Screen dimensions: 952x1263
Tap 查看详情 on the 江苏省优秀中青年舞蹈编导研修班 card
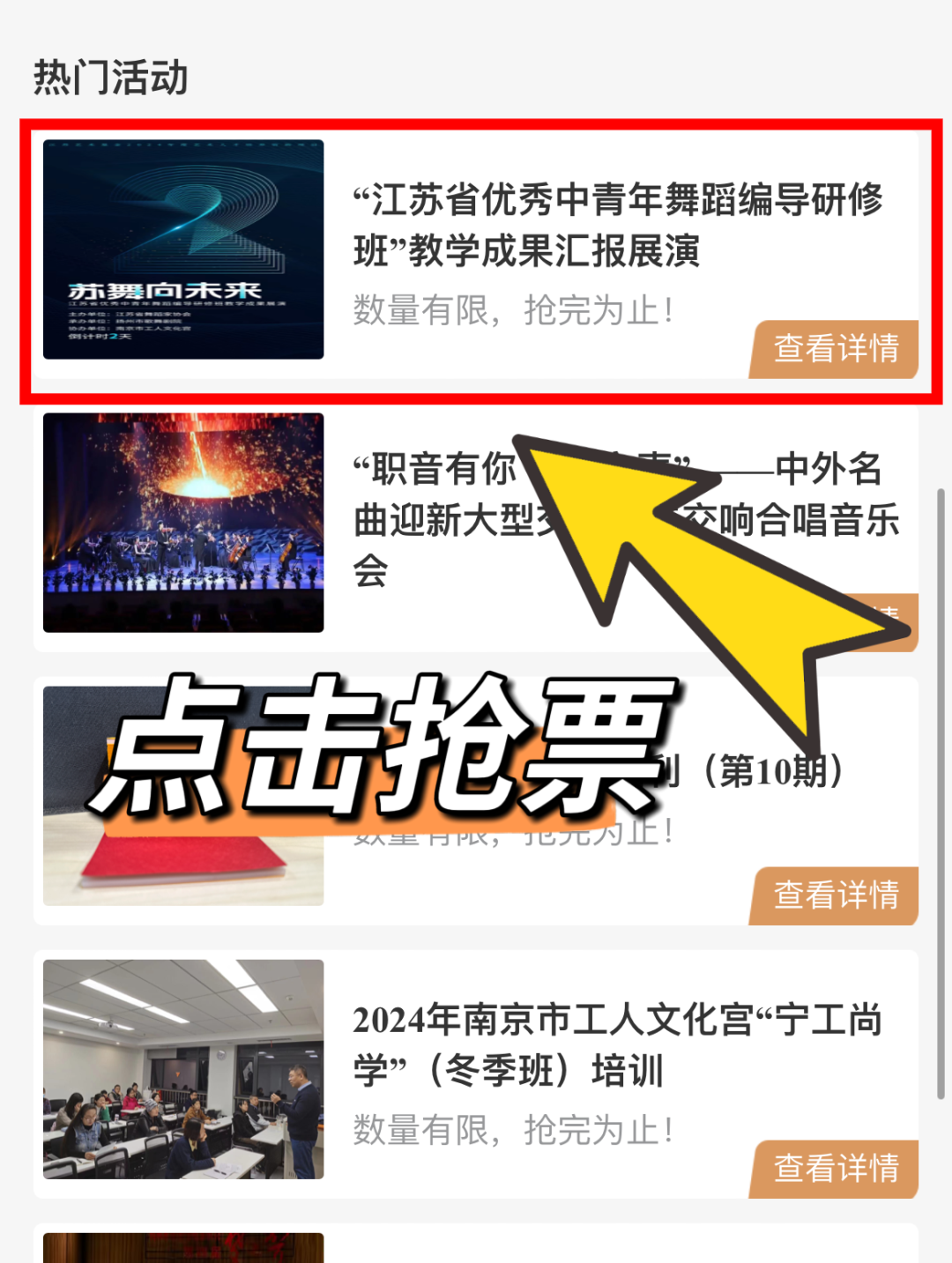pyautogui.click(x=835, y=349)
